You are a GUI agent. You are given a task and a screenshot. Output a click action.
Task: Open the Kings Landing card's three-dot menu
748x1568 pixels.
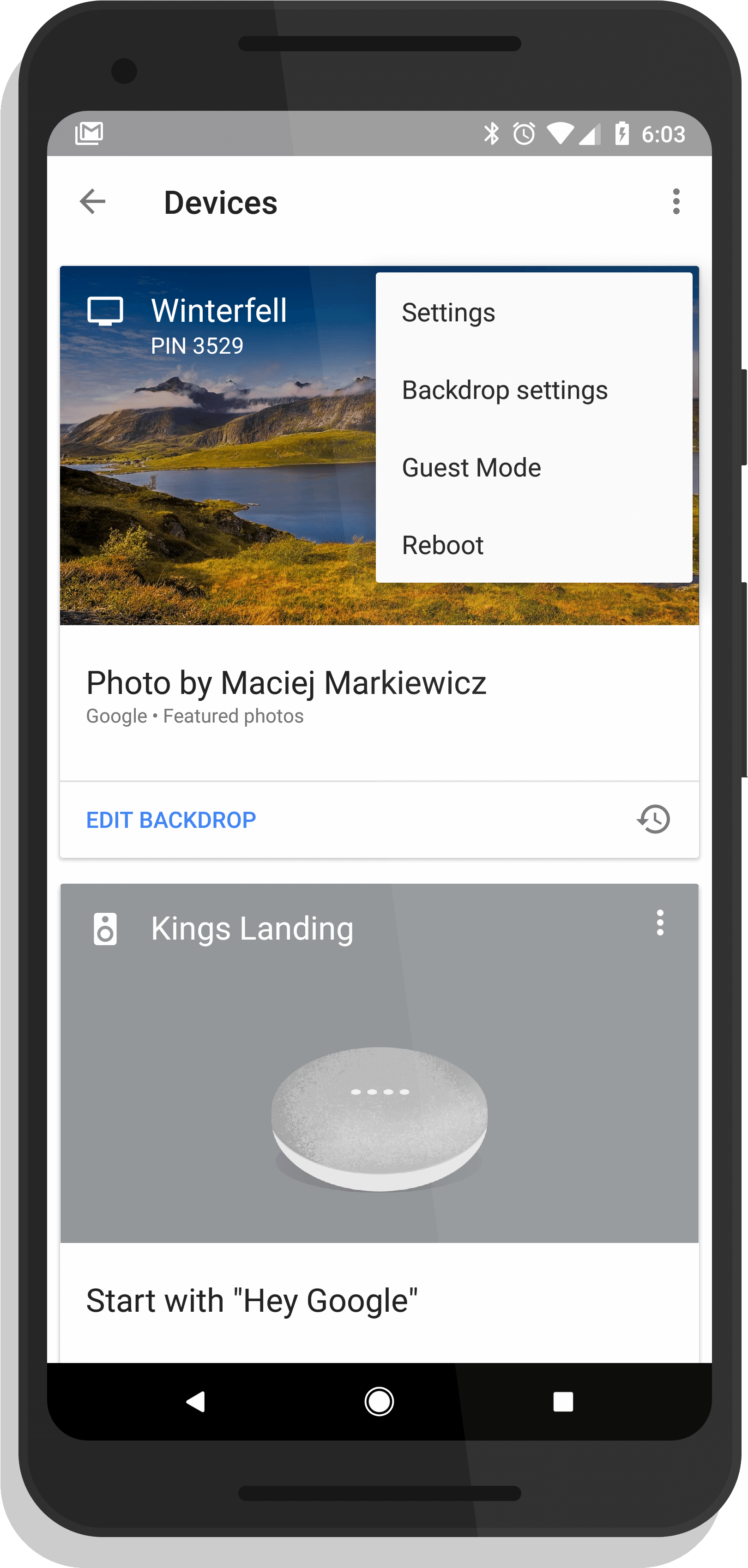tap(660, 923)
